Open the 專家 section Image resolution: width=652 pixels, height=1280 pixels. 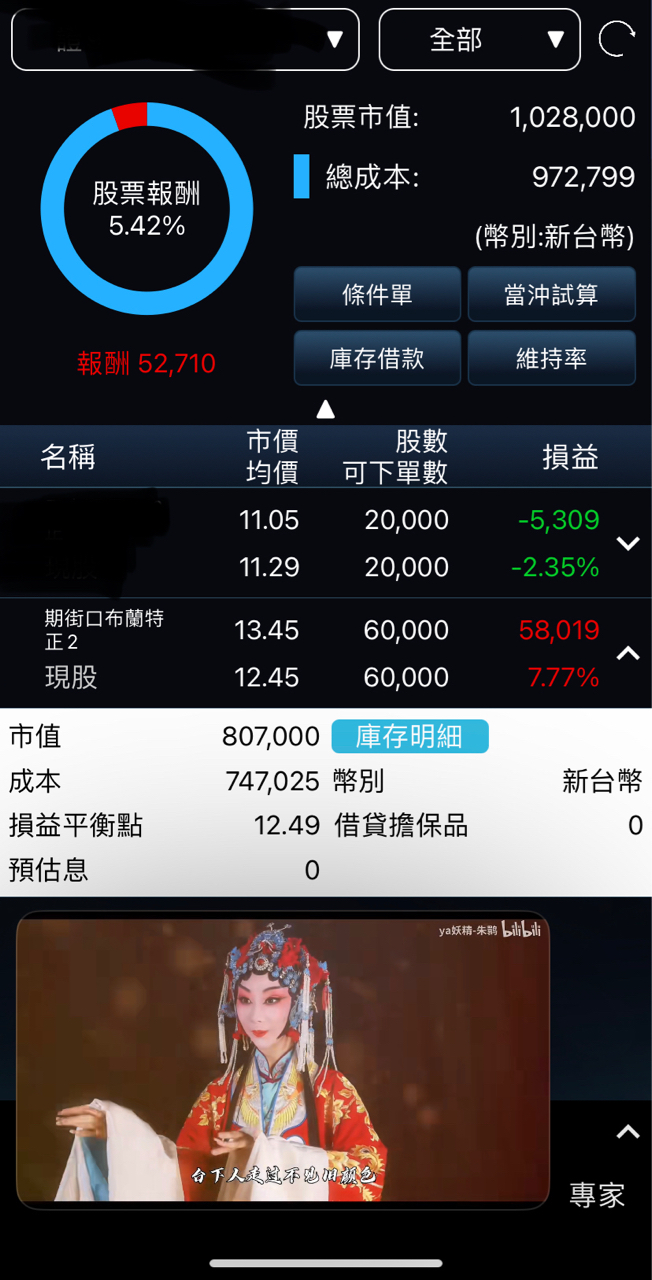tap(597, 1195)
